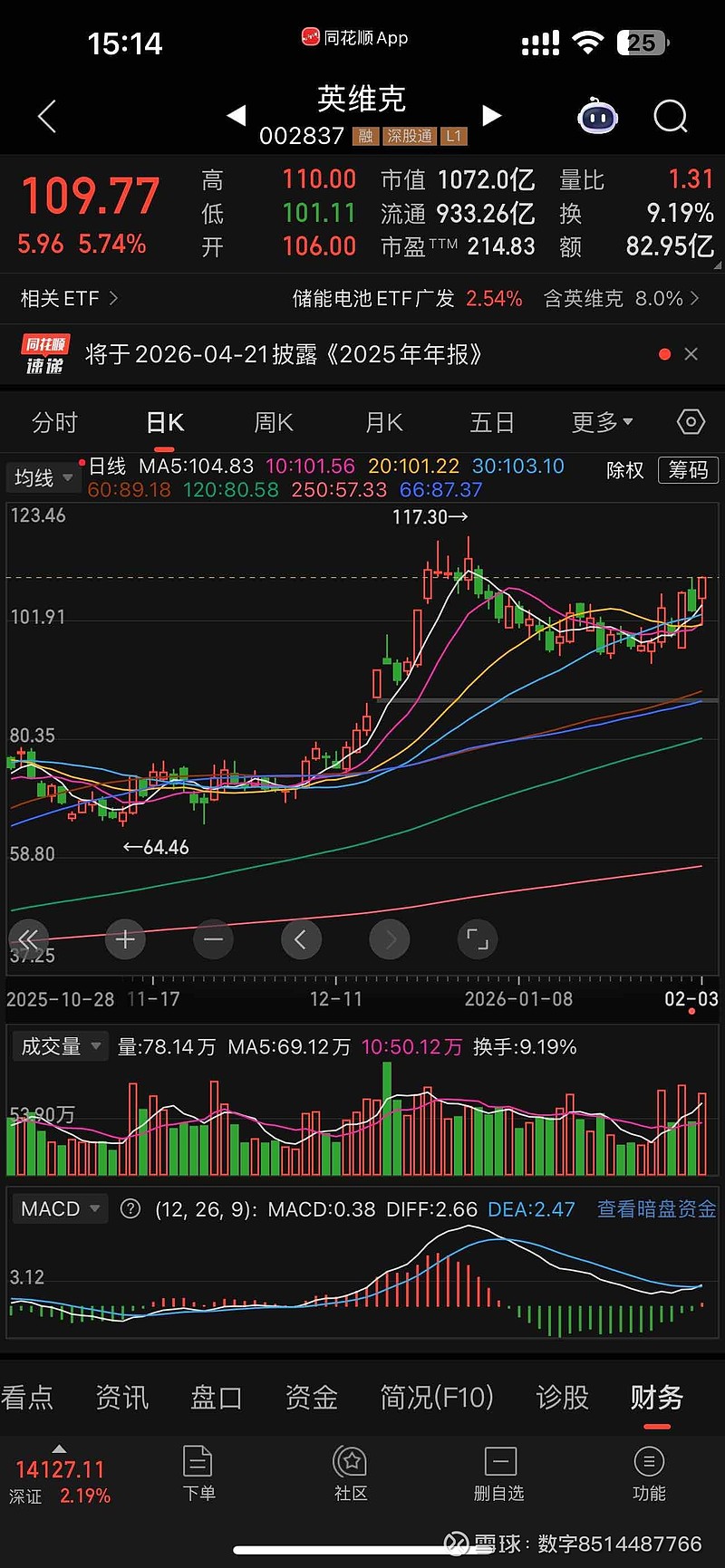Viewport: 725px width, 1568px height.
Task: Tap the 筹码 button
Action: pyautogui.click(x=688, y=469)
